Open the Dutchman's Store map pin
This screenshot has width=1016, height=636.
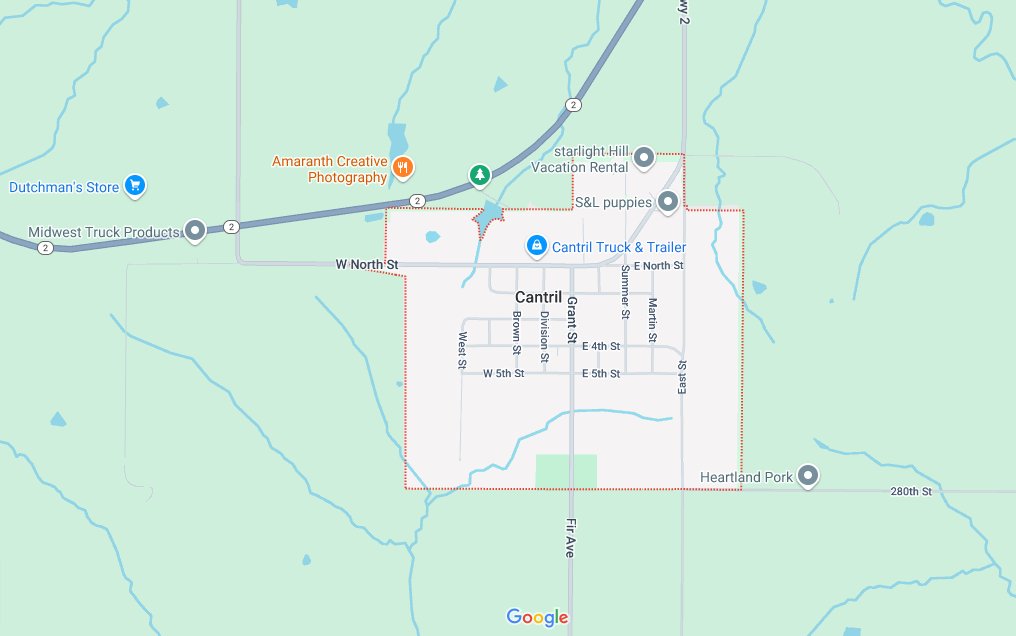coord(136,185)
